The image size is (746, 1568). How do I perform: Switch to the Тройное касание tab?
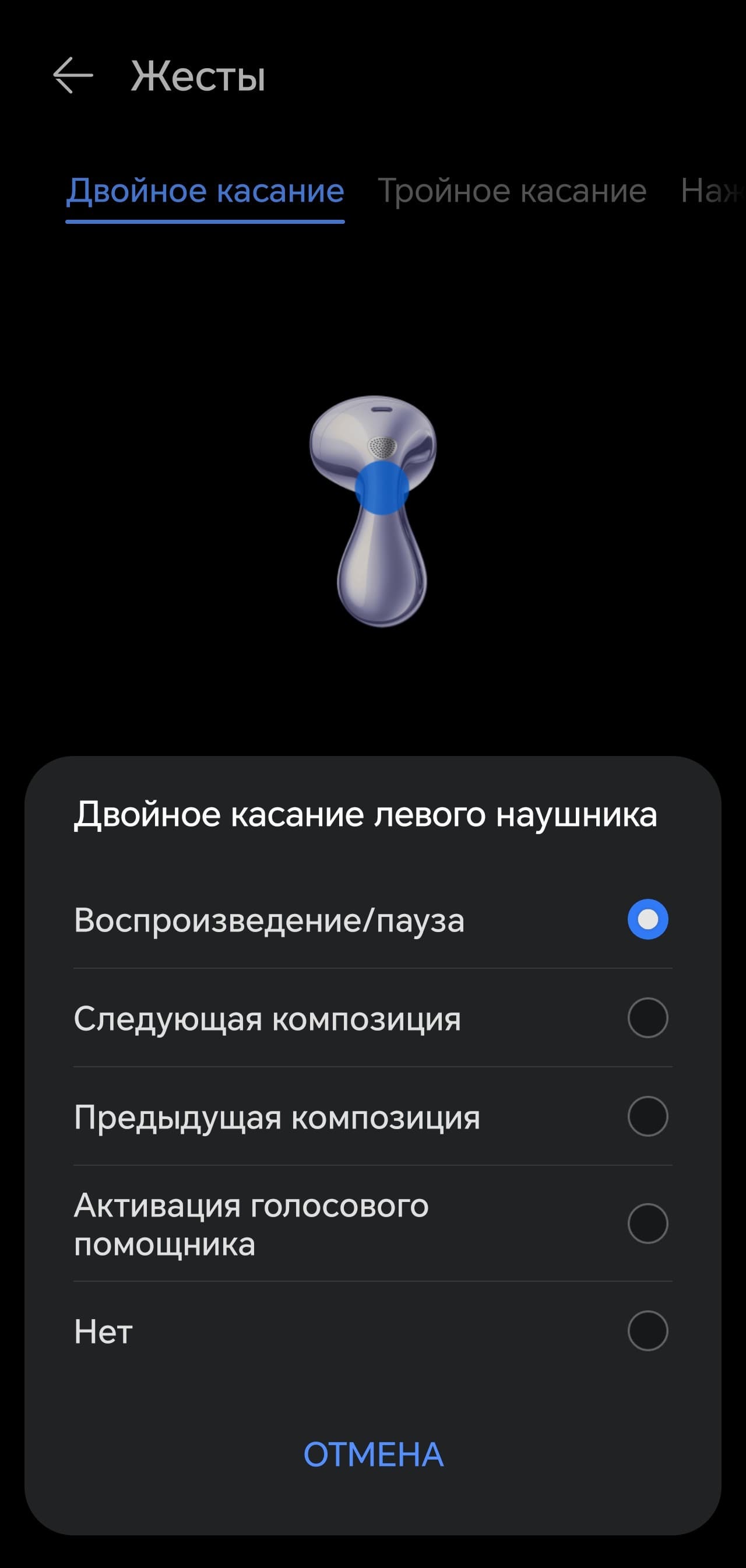point(512,191)
